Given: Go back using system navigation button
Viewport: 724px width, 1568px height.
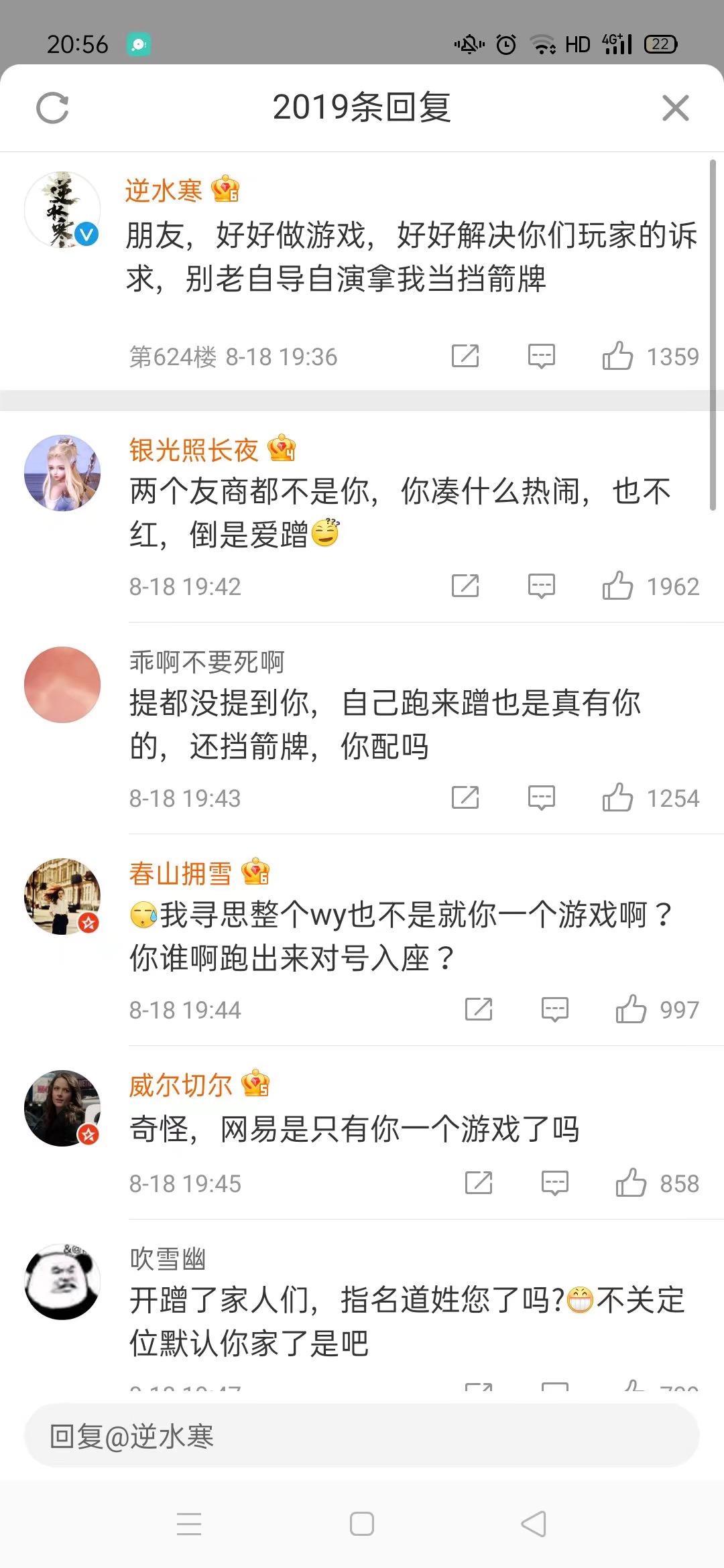Looking at the screenshot, I should coord(534,1524).
